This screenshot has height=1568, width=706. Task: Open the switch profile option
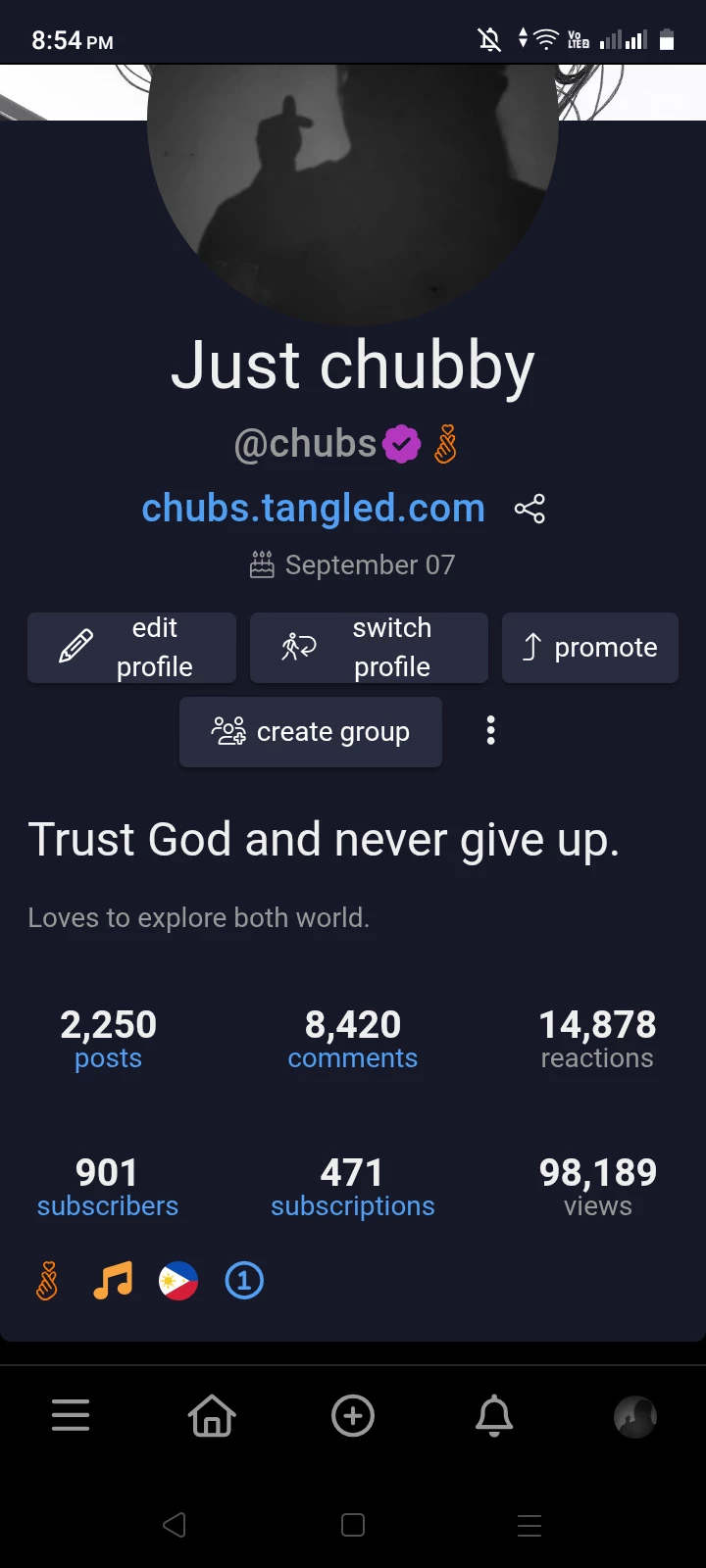tap(369, 648)
